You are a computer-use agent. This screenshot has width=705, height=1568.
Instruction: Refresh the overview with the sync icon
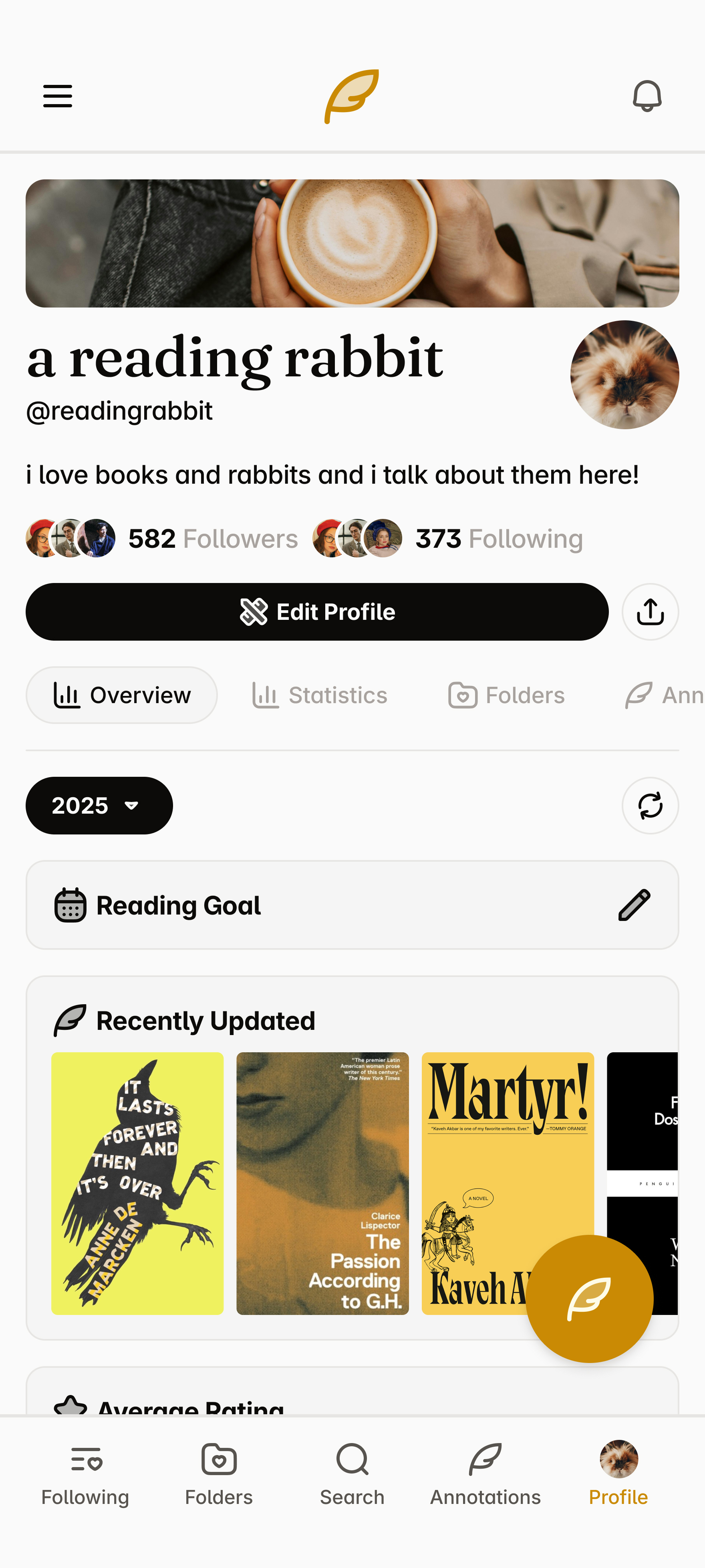[x=650, y=805]
